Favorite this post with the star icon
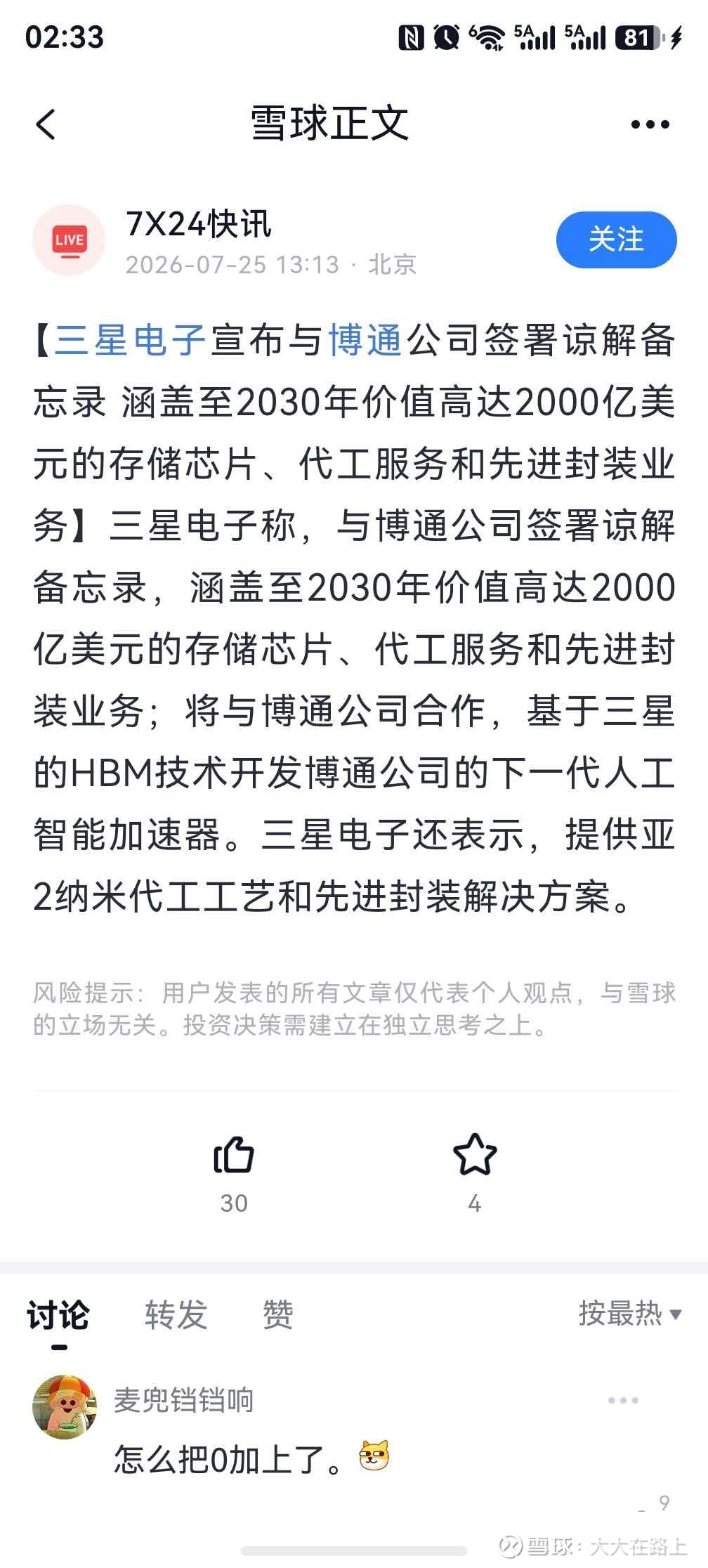The width and height of the screenshot is (708, 1568). tap(475, 1155)
